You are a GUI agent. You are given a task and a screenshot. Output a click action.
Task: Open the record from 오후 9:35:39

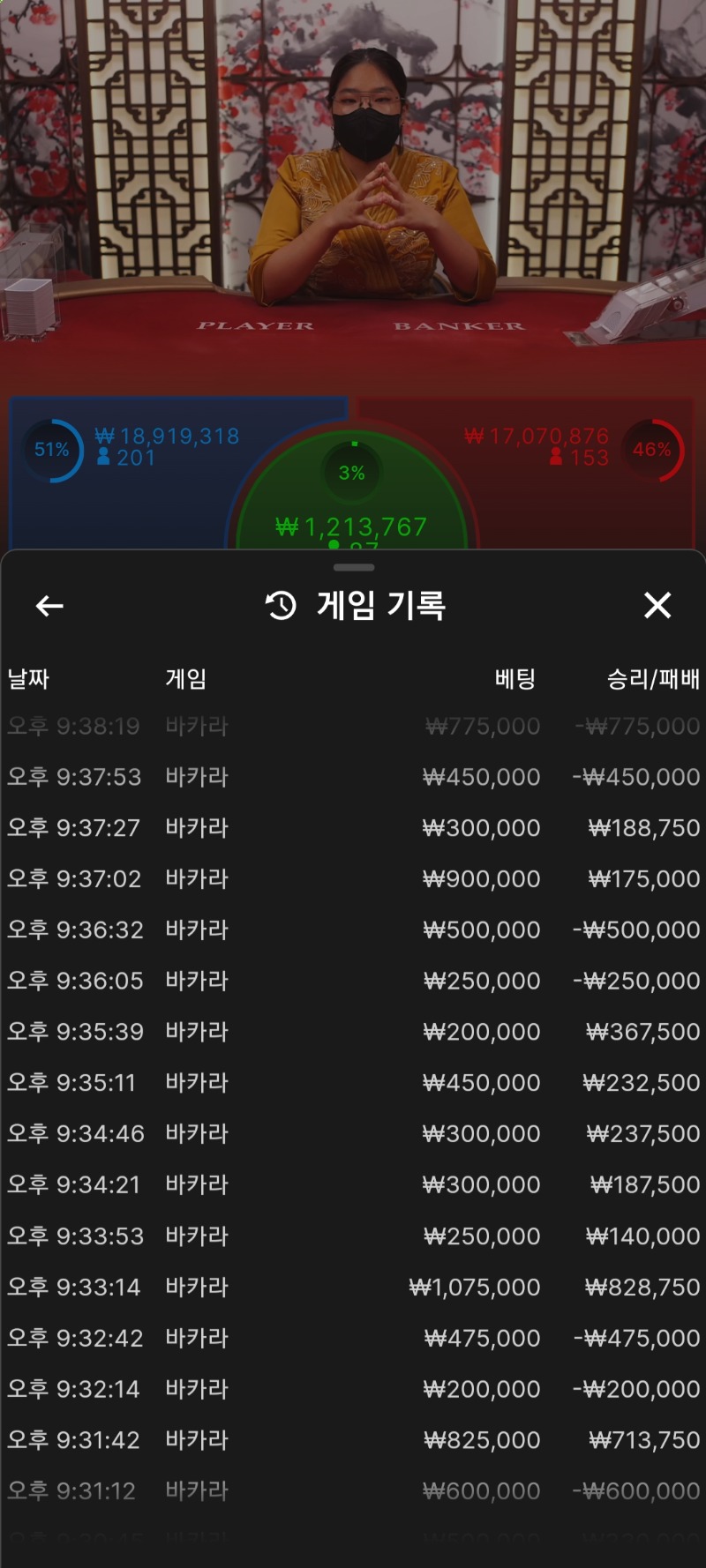[353, 1032]
